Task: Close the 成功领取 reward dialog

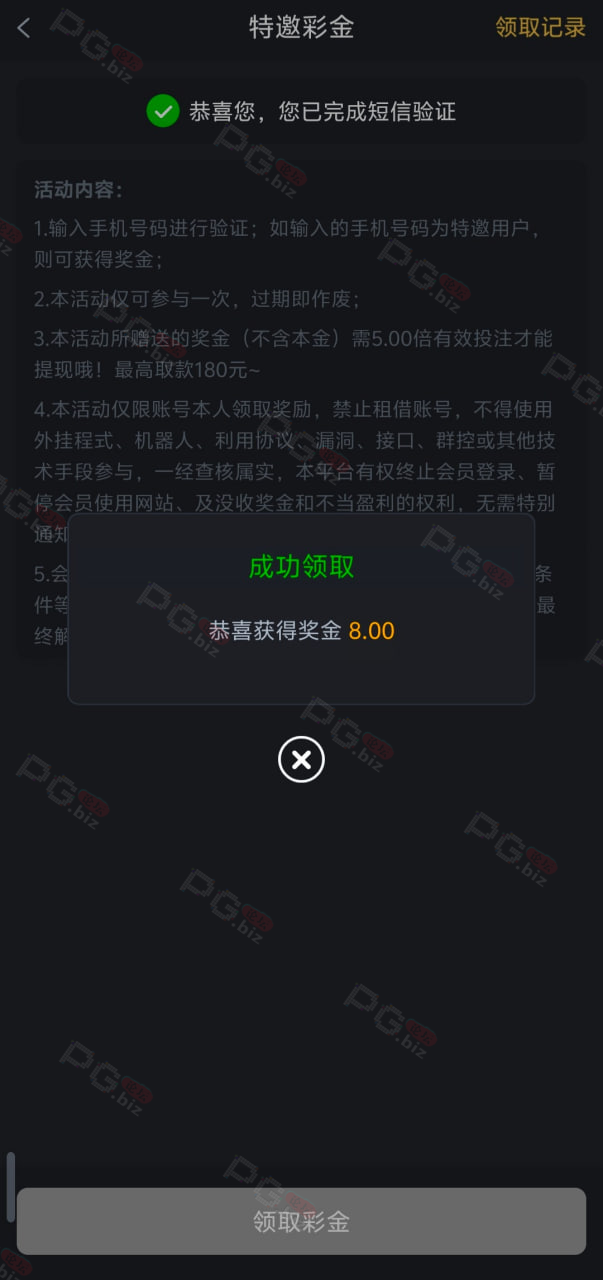Action: click(301, 760)
